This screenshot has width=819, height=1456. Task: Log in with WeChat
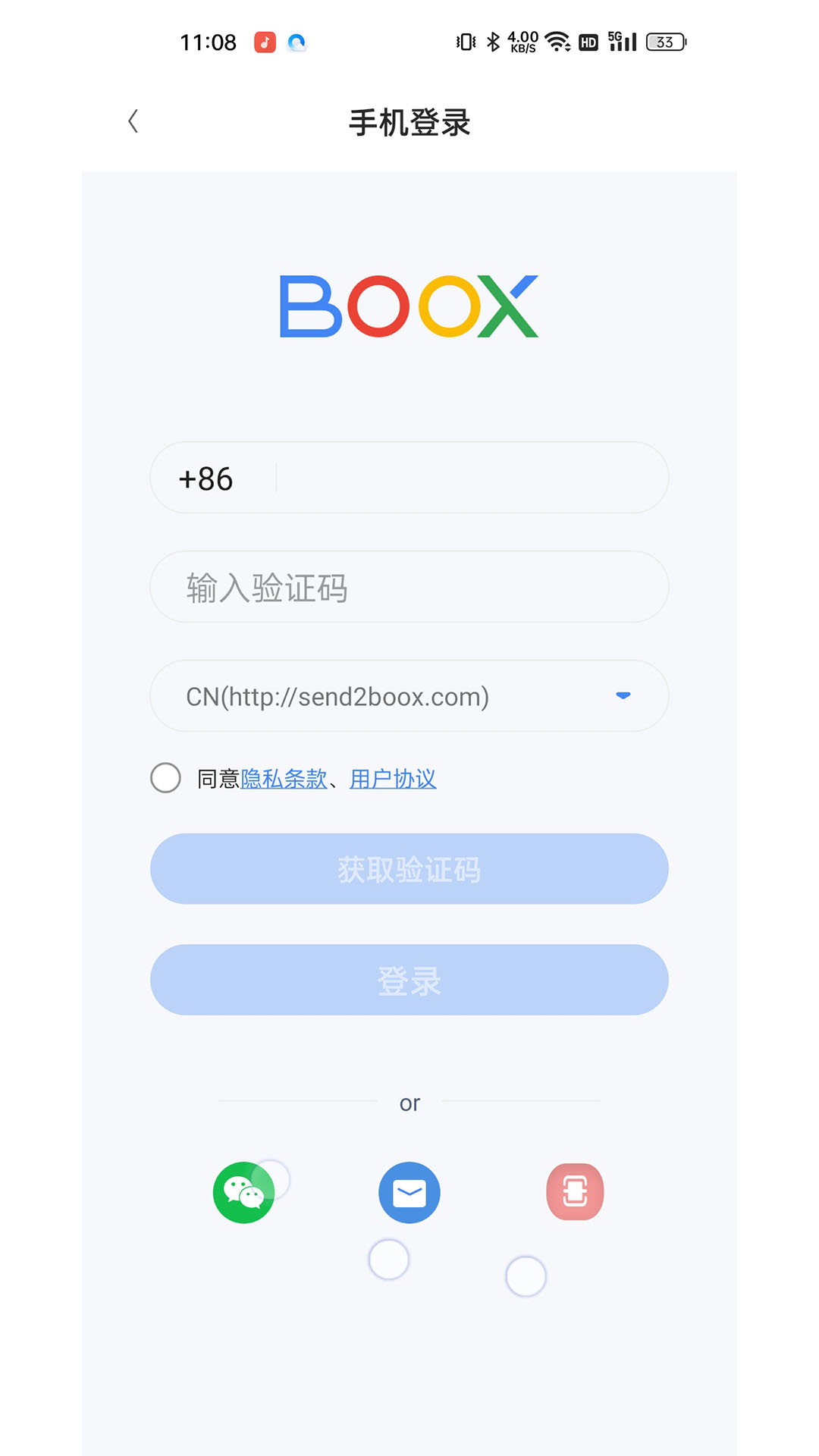(243, 1192)
